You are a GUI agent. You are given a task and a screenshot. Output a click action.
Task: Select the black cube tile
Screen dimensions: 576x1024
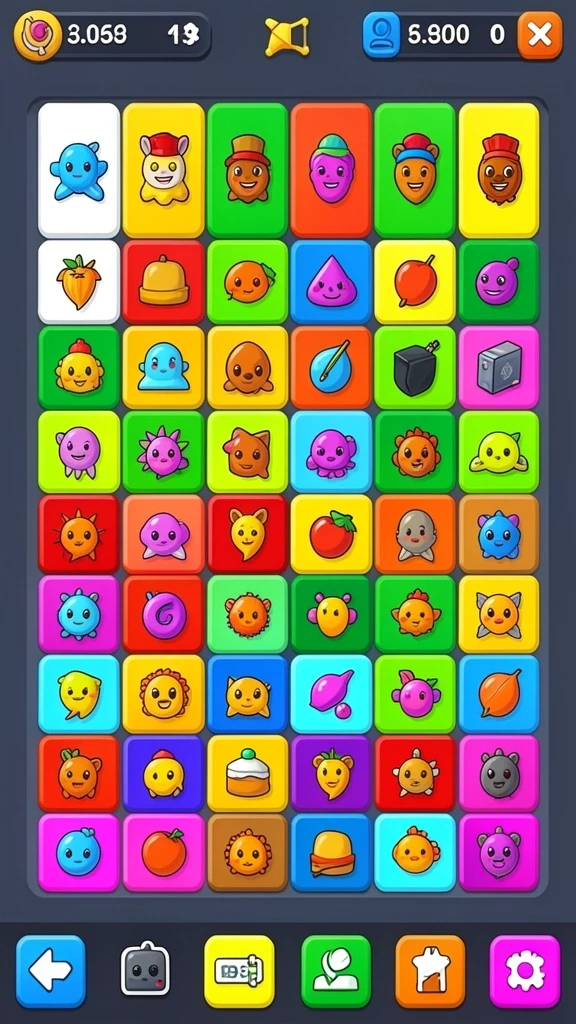click(415, 367)
